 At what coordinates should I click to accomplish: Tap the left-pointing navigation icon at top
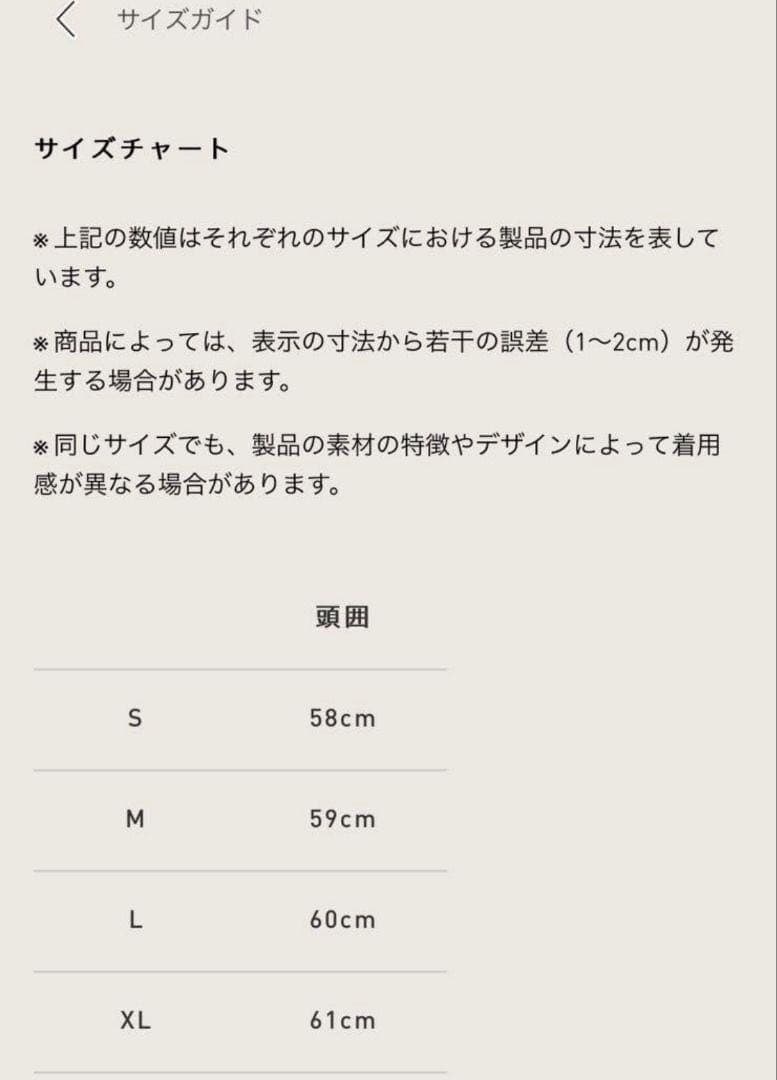tap(66, 21)
